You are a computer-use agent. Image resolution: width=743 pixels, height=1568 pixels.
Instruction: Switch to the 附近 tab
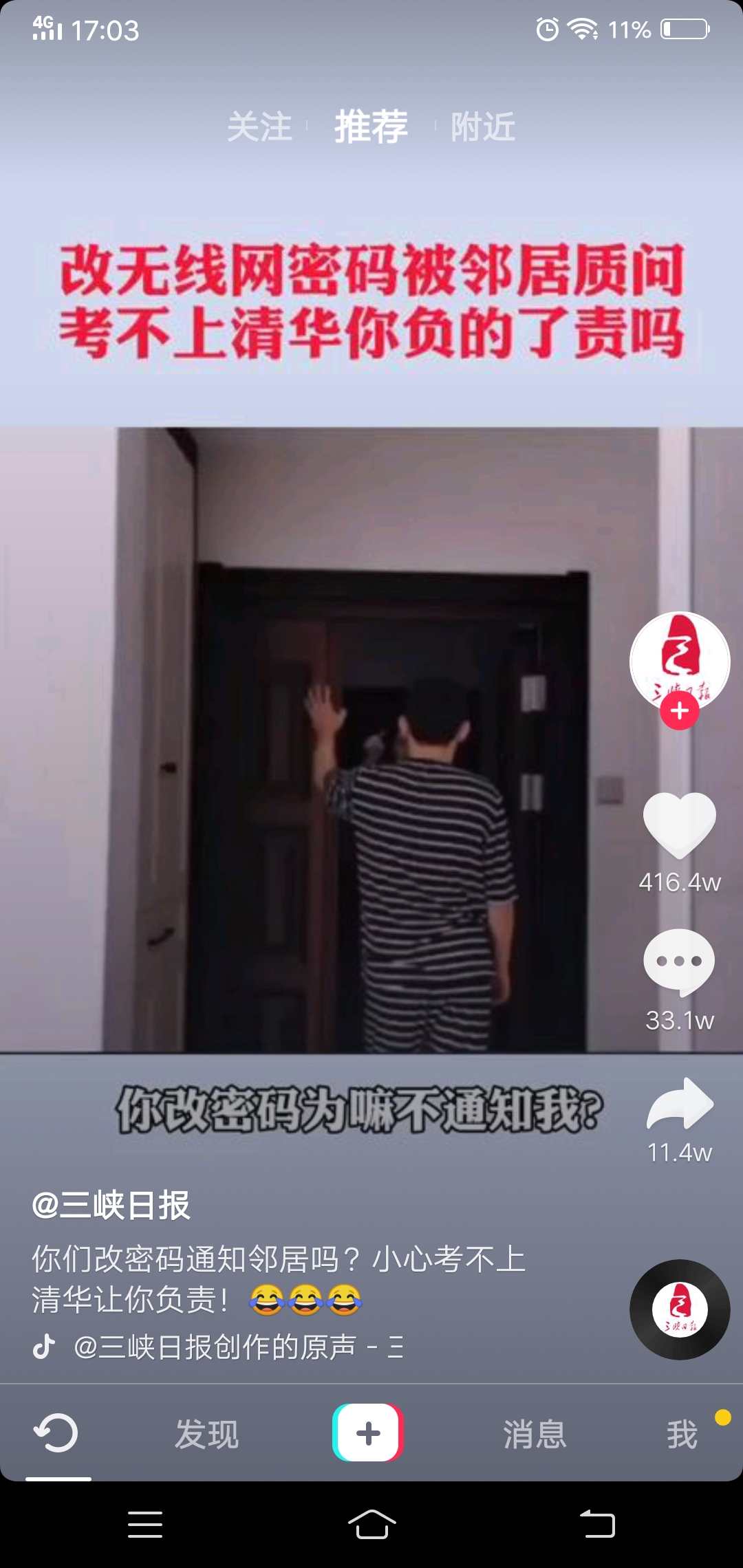[483, 127]
